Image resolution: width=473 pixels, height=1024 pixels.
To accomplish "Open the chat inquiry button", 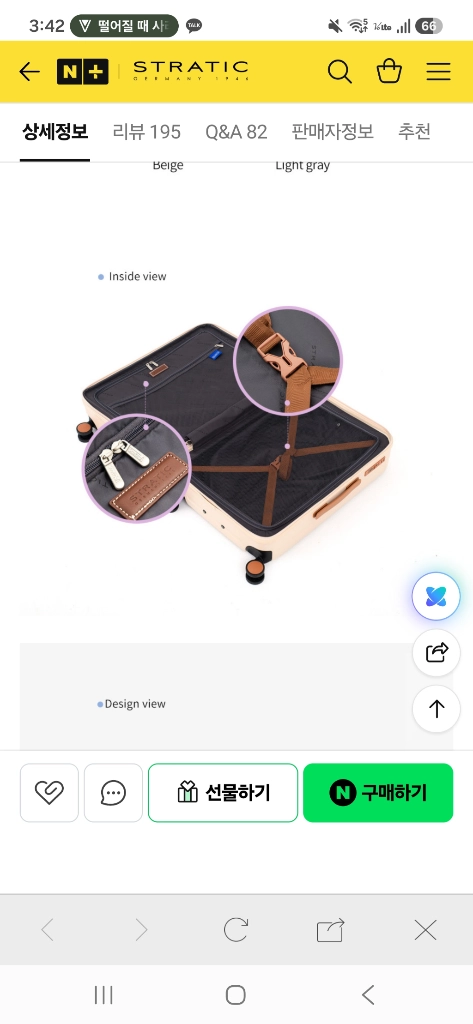I will click(x=113, y=793).
